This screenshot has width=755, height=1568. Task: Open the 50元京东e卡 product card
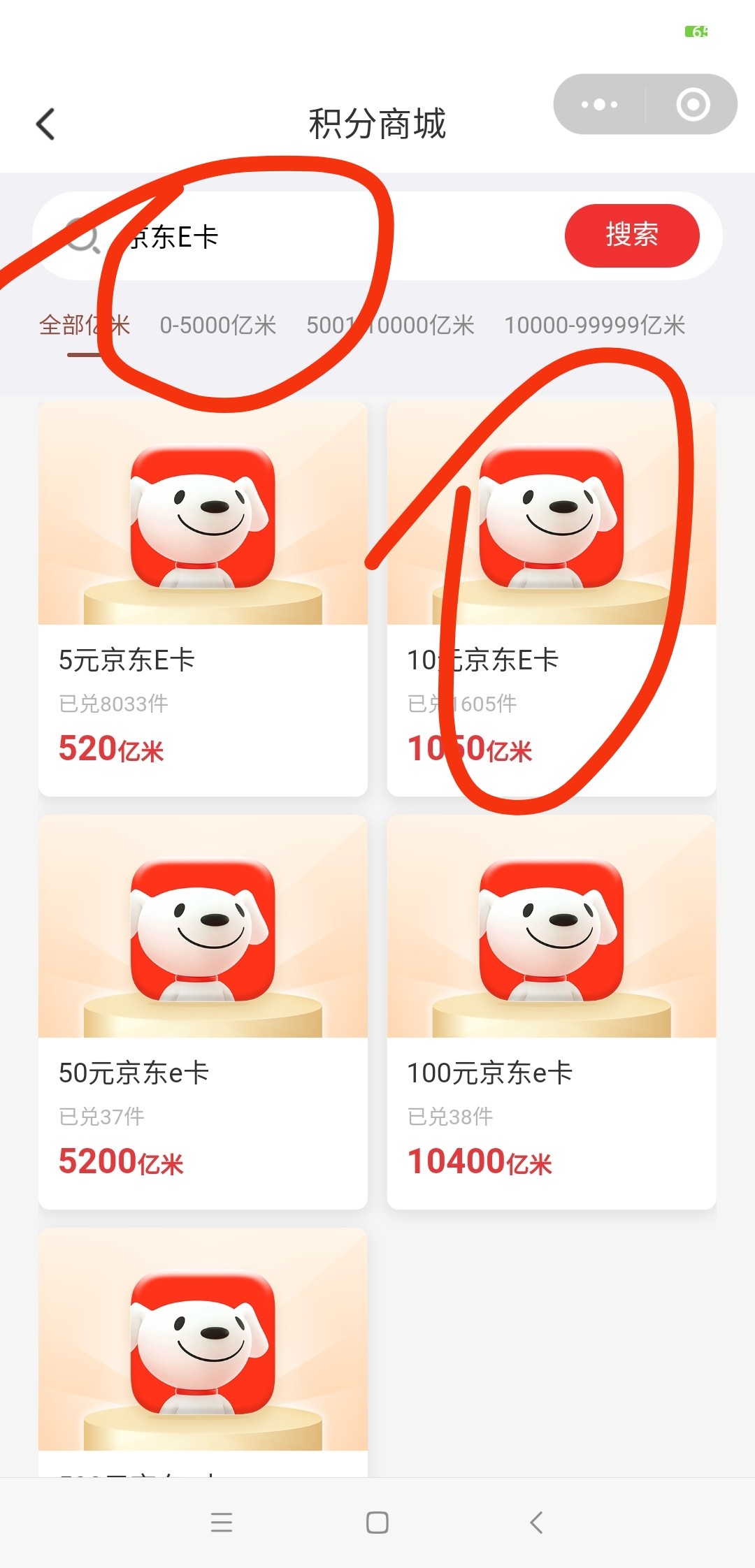point(203,1012)
